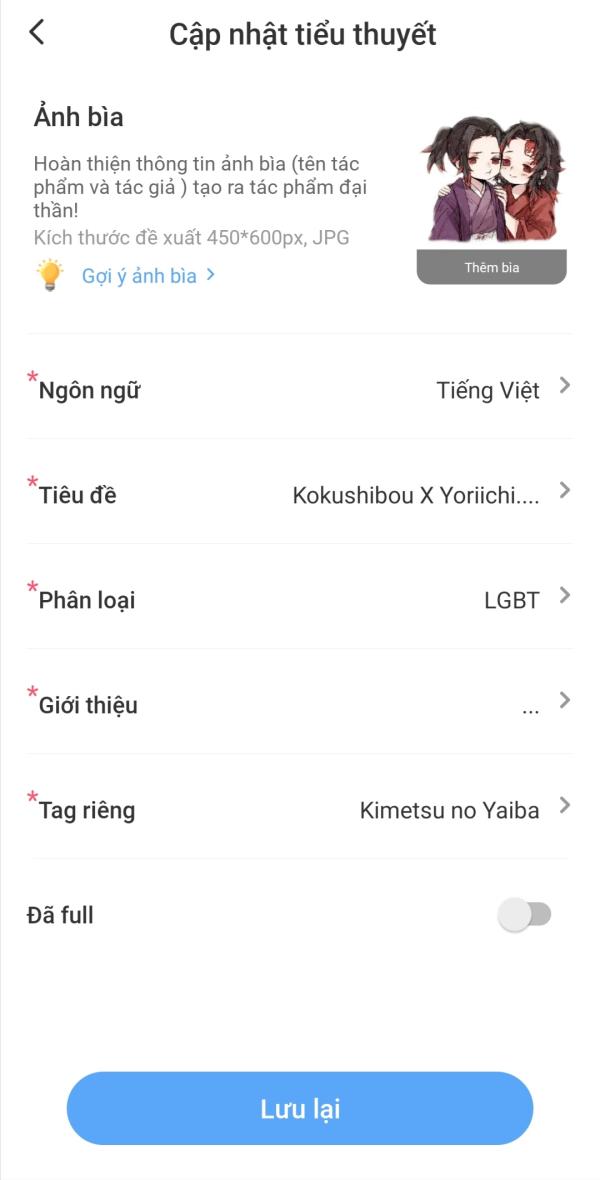Go back using the top-left arrow
Image resolution: width=600 pixels, height=1180 pixels.
coord(37,33)
